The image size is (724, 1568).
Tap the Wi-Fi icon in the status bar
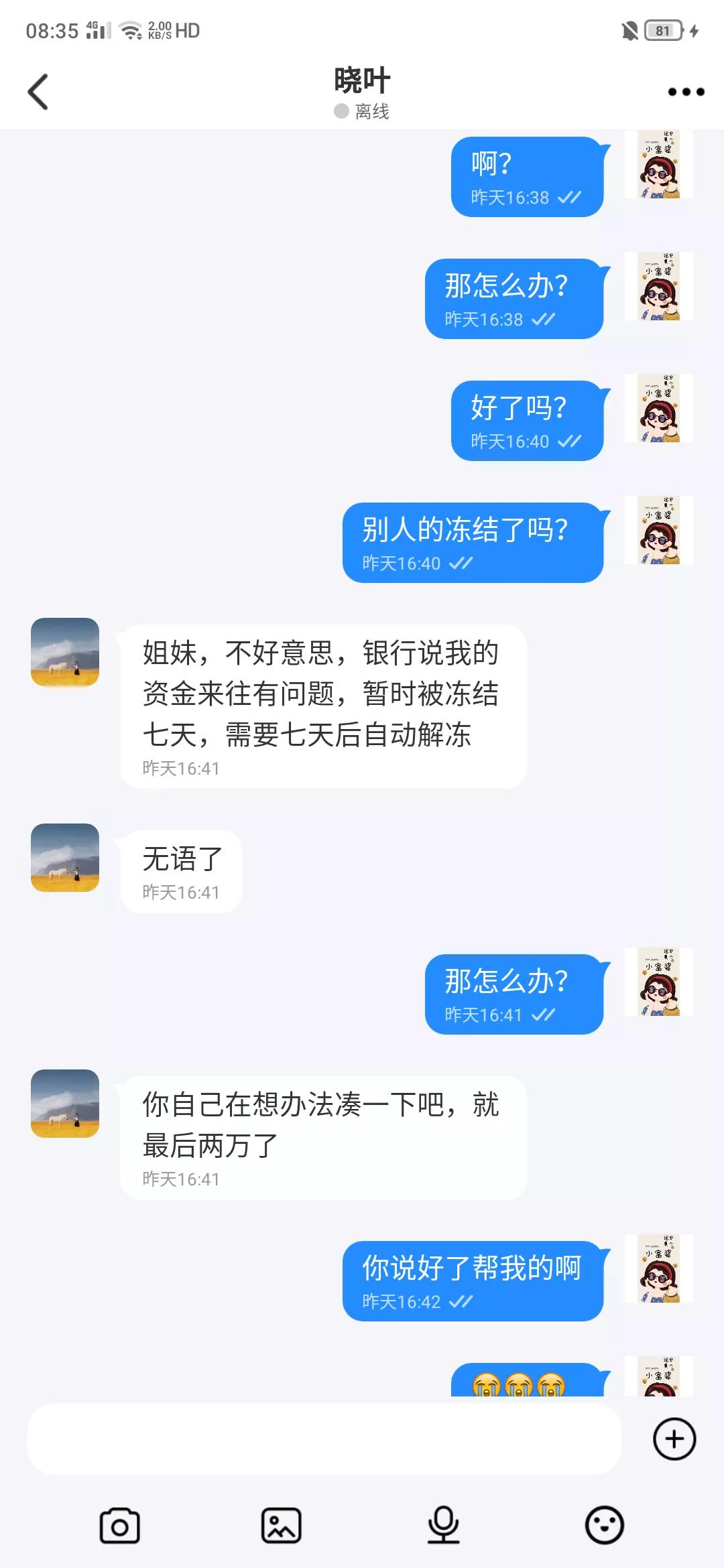(x=127, y=29)
